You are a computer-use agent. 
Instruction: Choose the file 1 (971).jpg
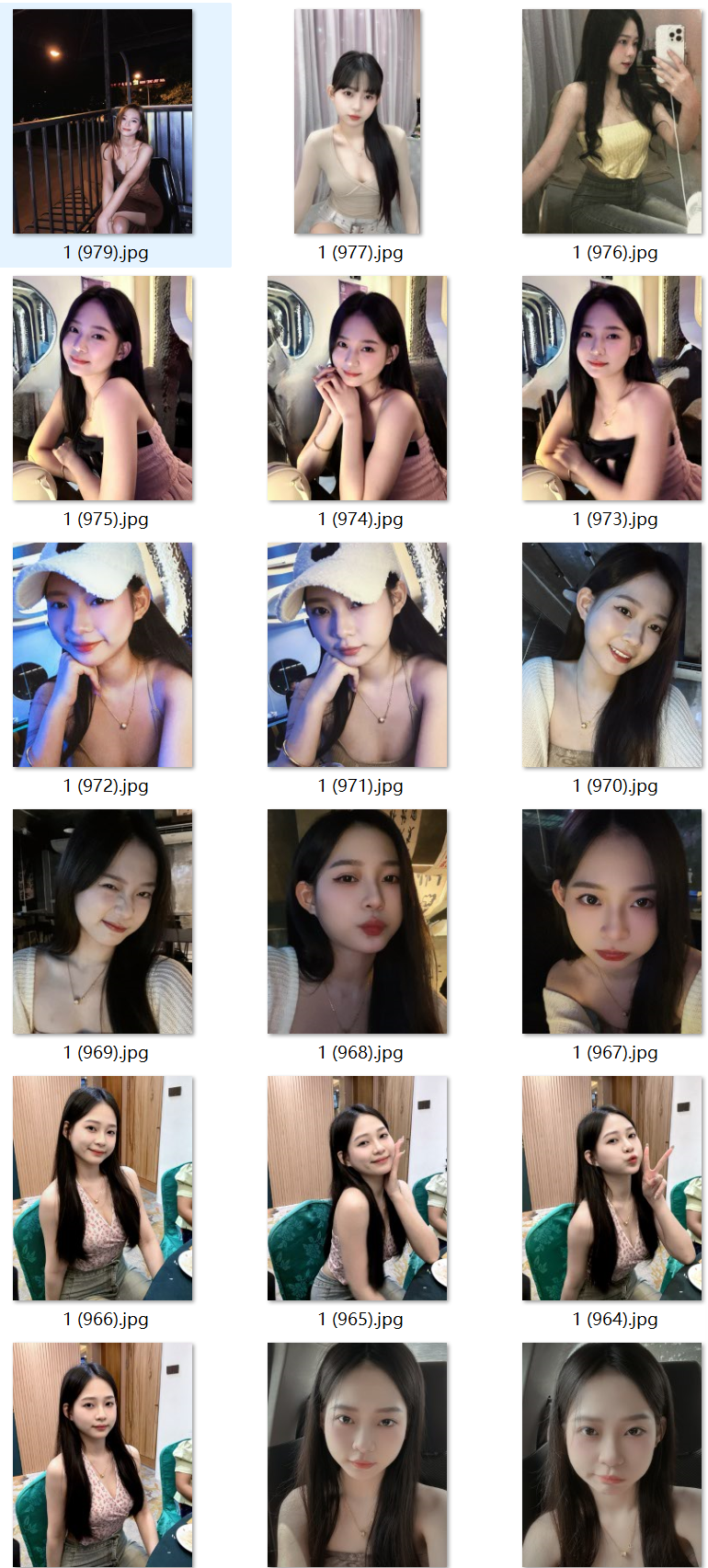358,655
